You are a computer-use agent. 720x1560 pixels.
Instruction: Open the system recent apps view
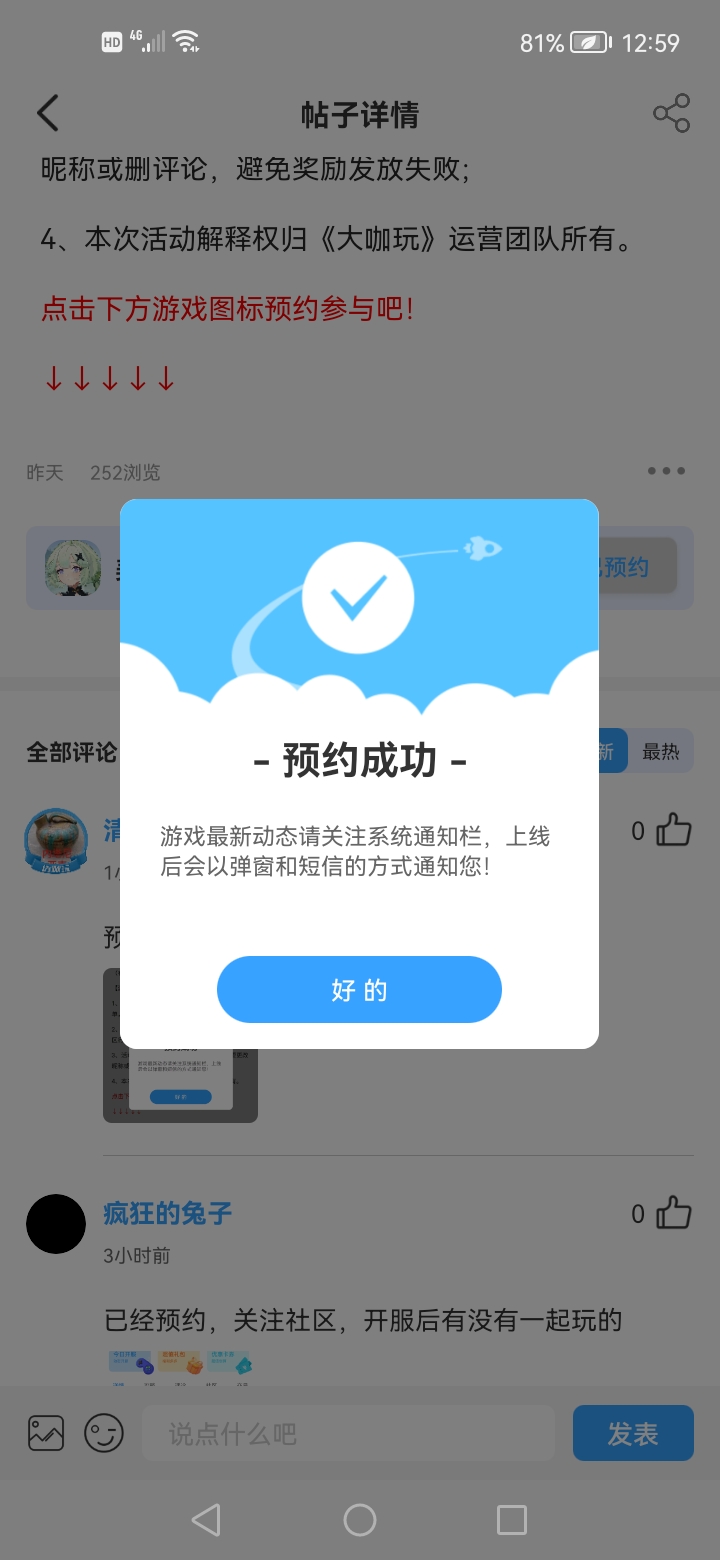(511, 1520)
